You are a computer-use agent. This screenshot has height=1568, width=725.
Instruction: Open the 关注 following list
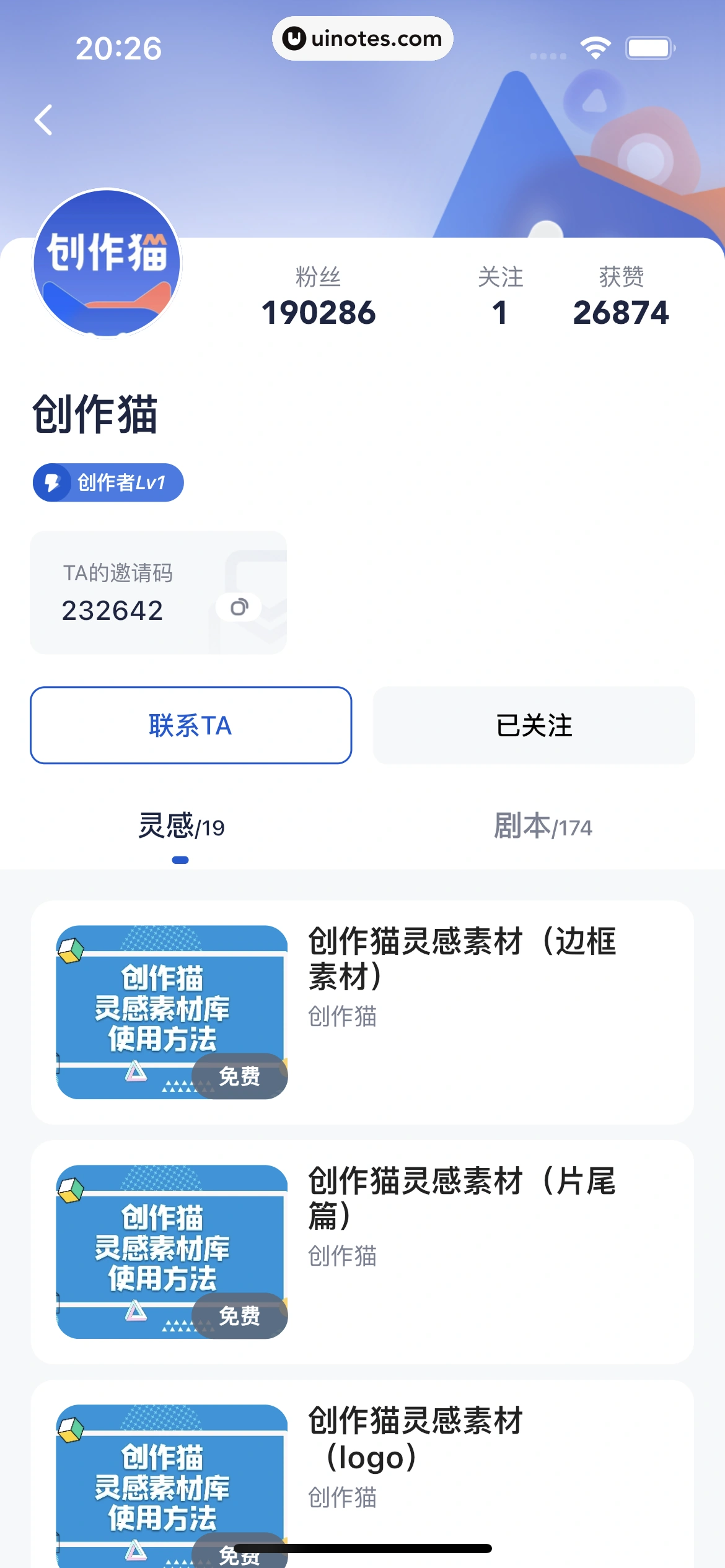[500, 297]
